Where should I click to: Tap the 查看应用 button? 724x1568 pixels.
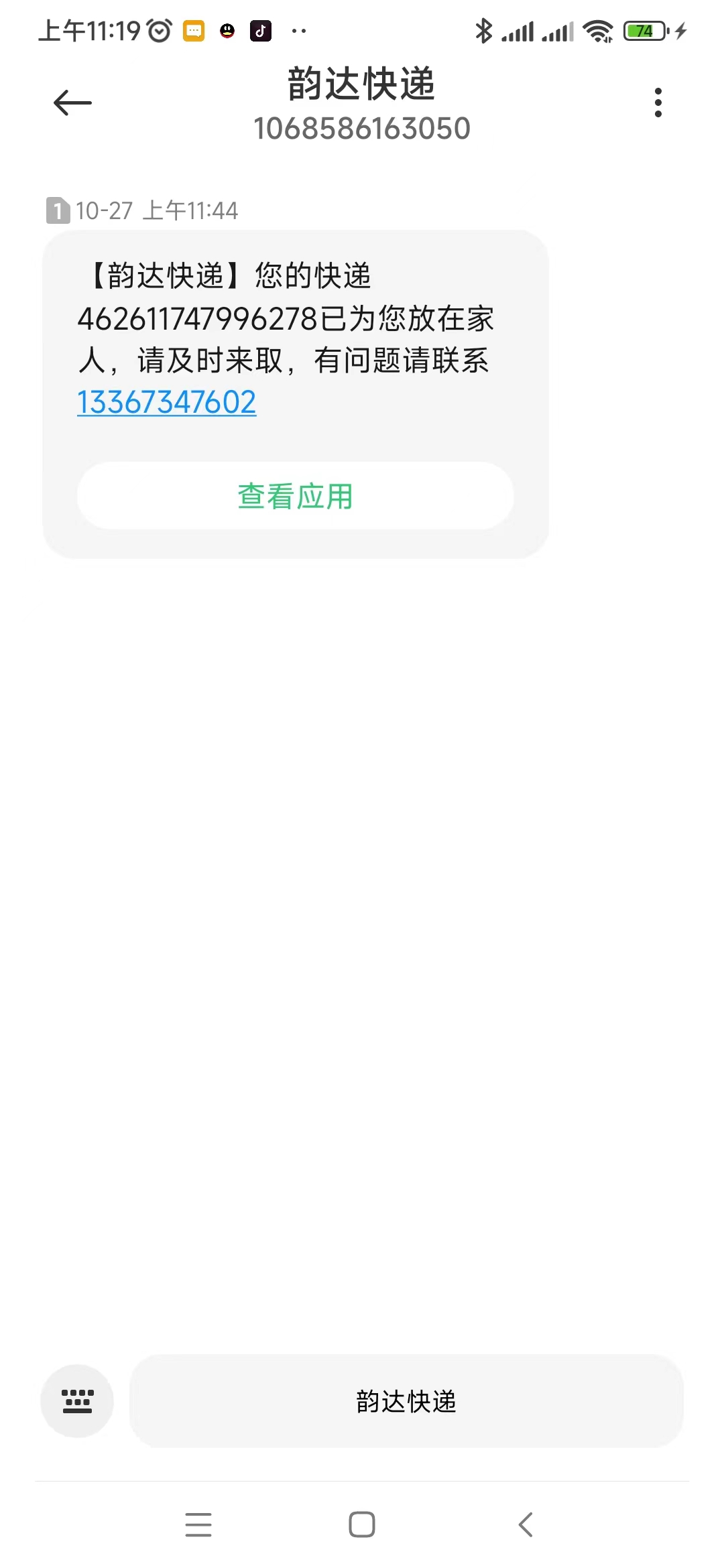(295, 496)
